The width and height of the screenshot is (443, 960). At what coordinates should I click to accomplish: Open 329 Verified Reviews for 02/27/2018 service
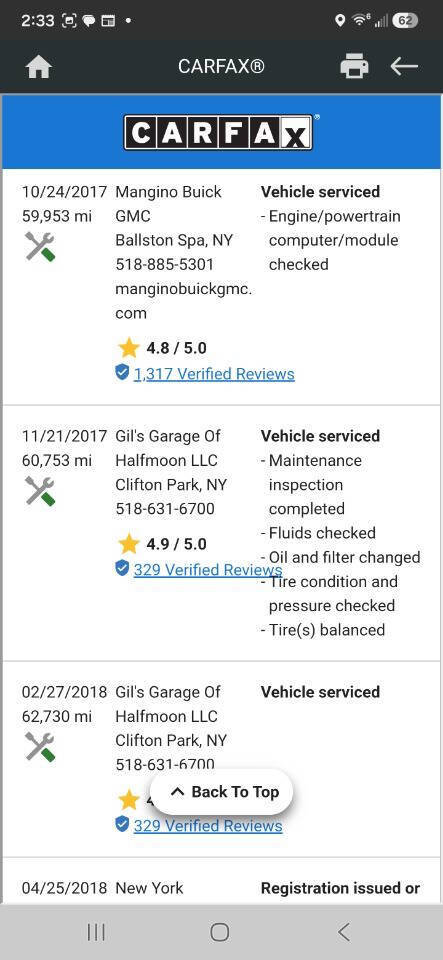point(208,825)
